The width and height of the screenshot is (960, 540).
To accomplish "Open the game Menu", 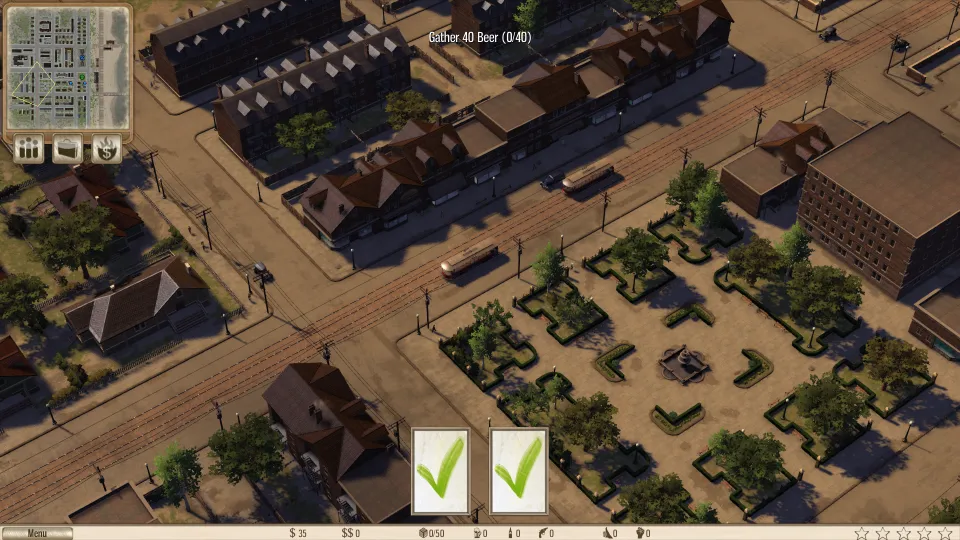I will tap(37, 533).
